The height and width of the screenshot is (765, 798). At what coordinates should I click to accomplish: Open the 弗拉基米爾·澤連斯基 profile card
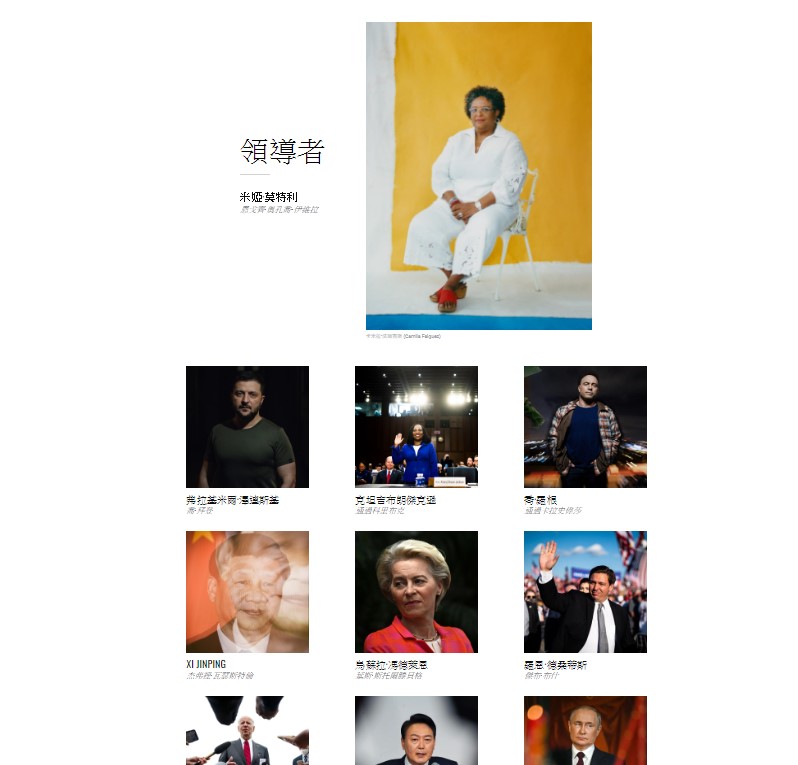[247, 427]
